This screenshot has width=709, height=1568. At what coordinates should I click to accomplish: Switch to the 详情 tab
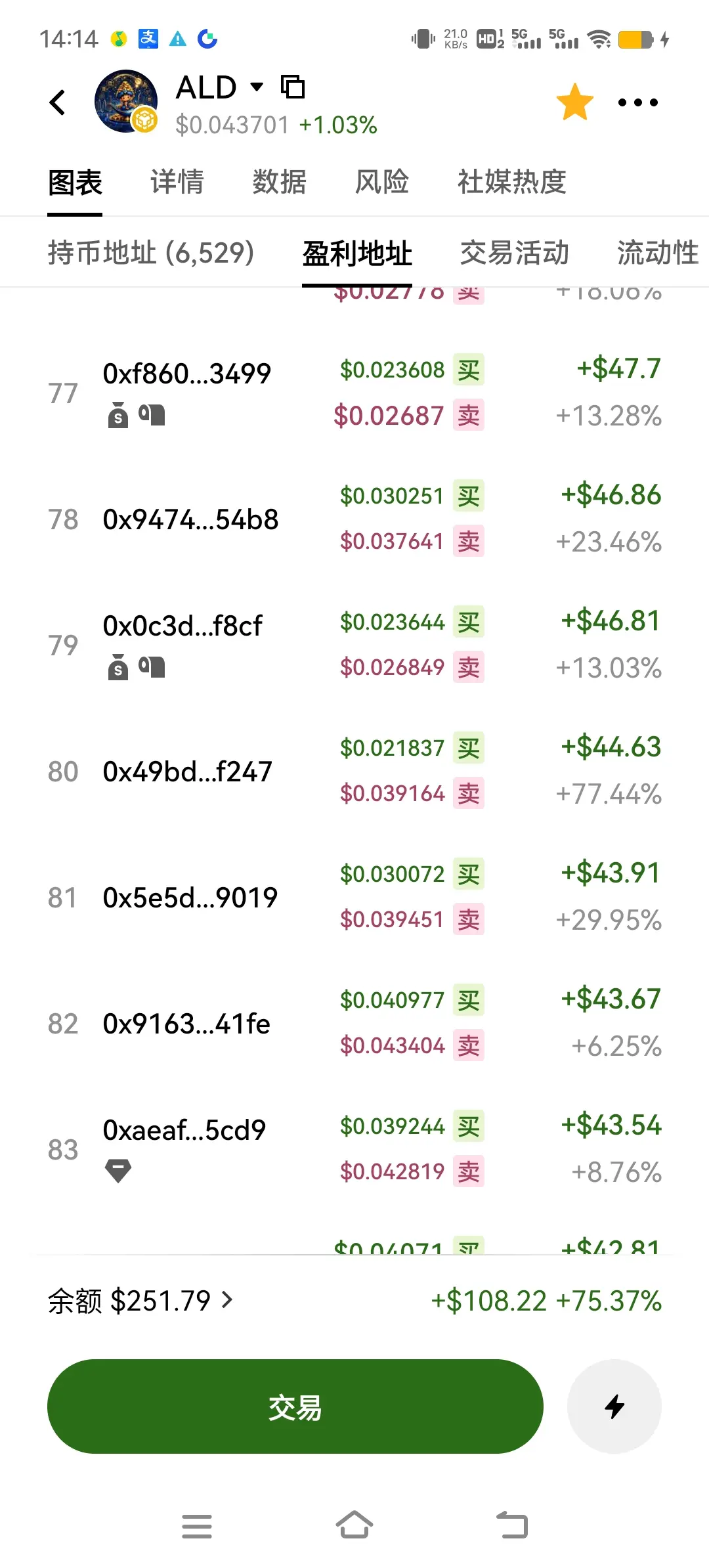coord(177,182)
